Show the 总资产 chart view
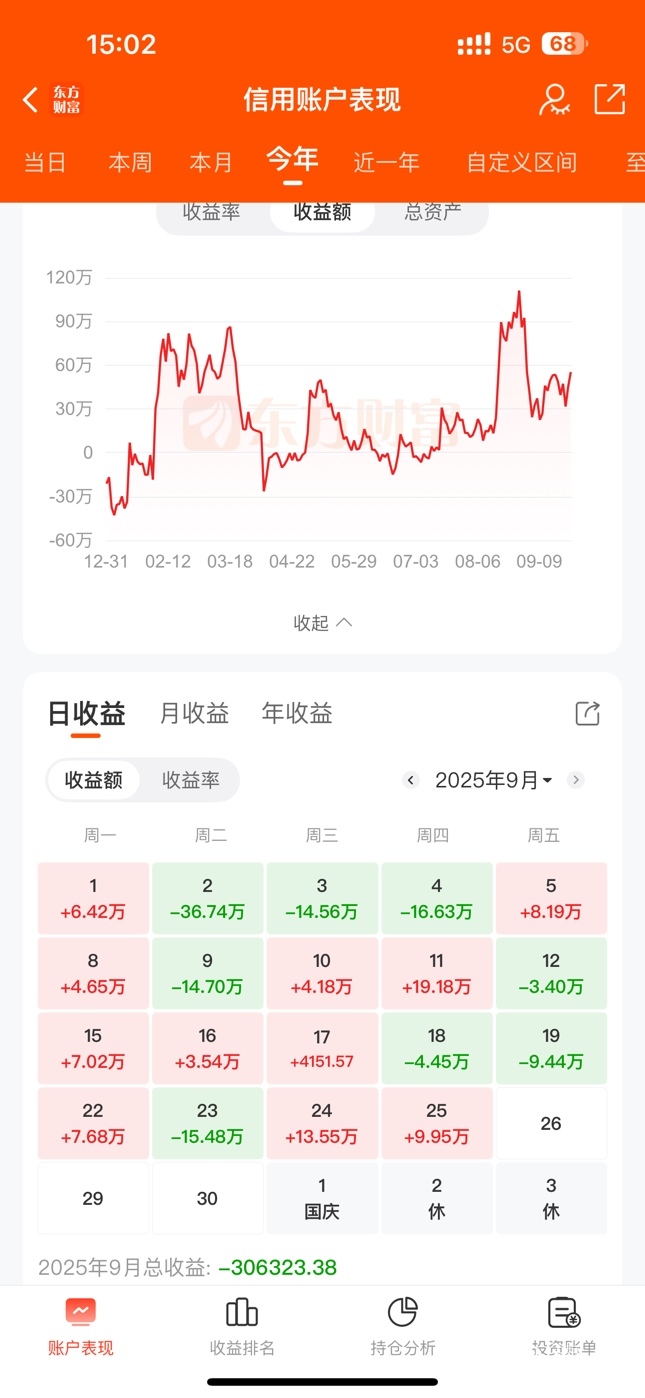Viewport: 645px width, 1398px height. pyautogui.click(x=433, y=212)
